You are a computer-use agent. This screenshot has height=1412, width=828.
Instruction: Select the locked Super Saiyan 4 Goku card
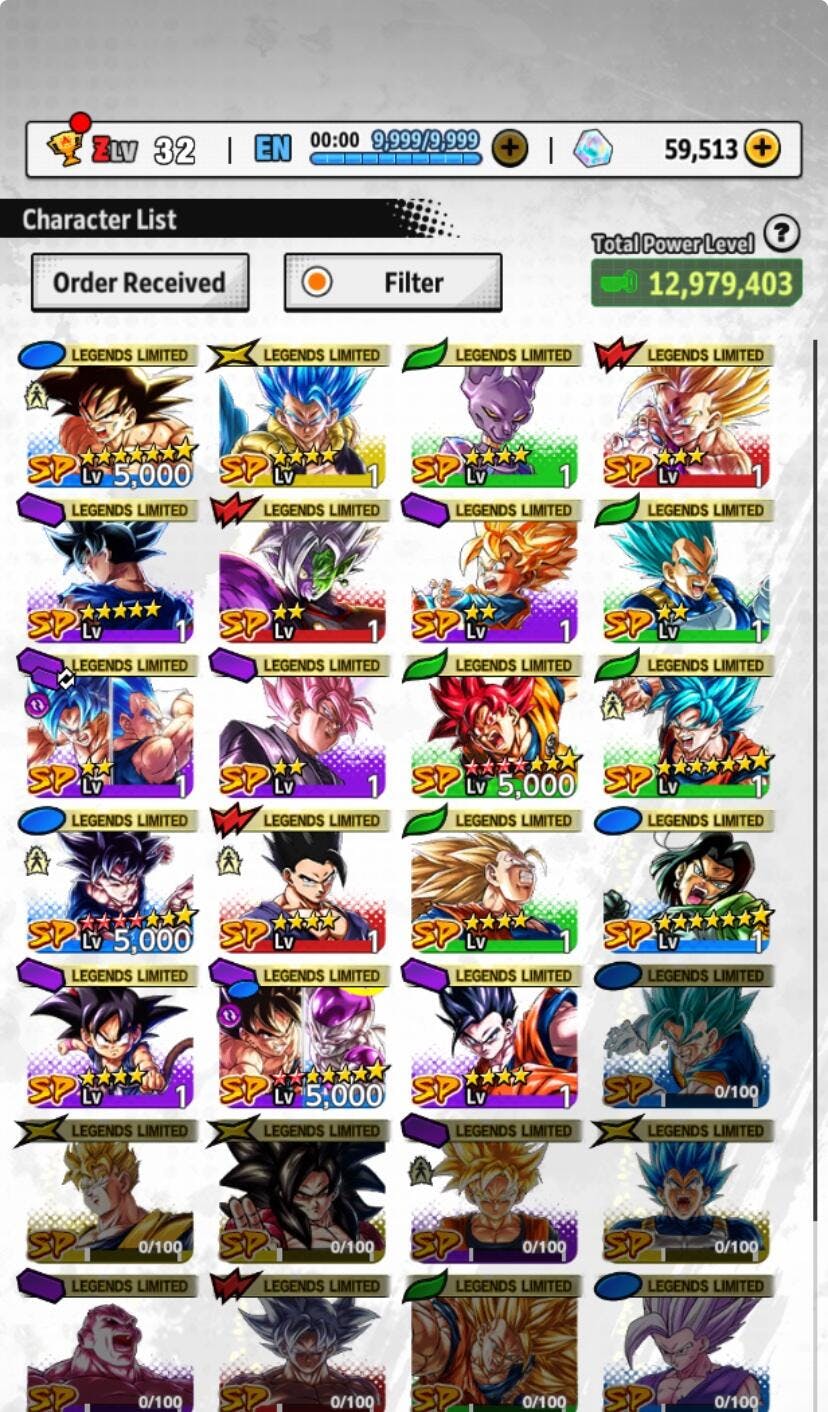point(302,1191)
